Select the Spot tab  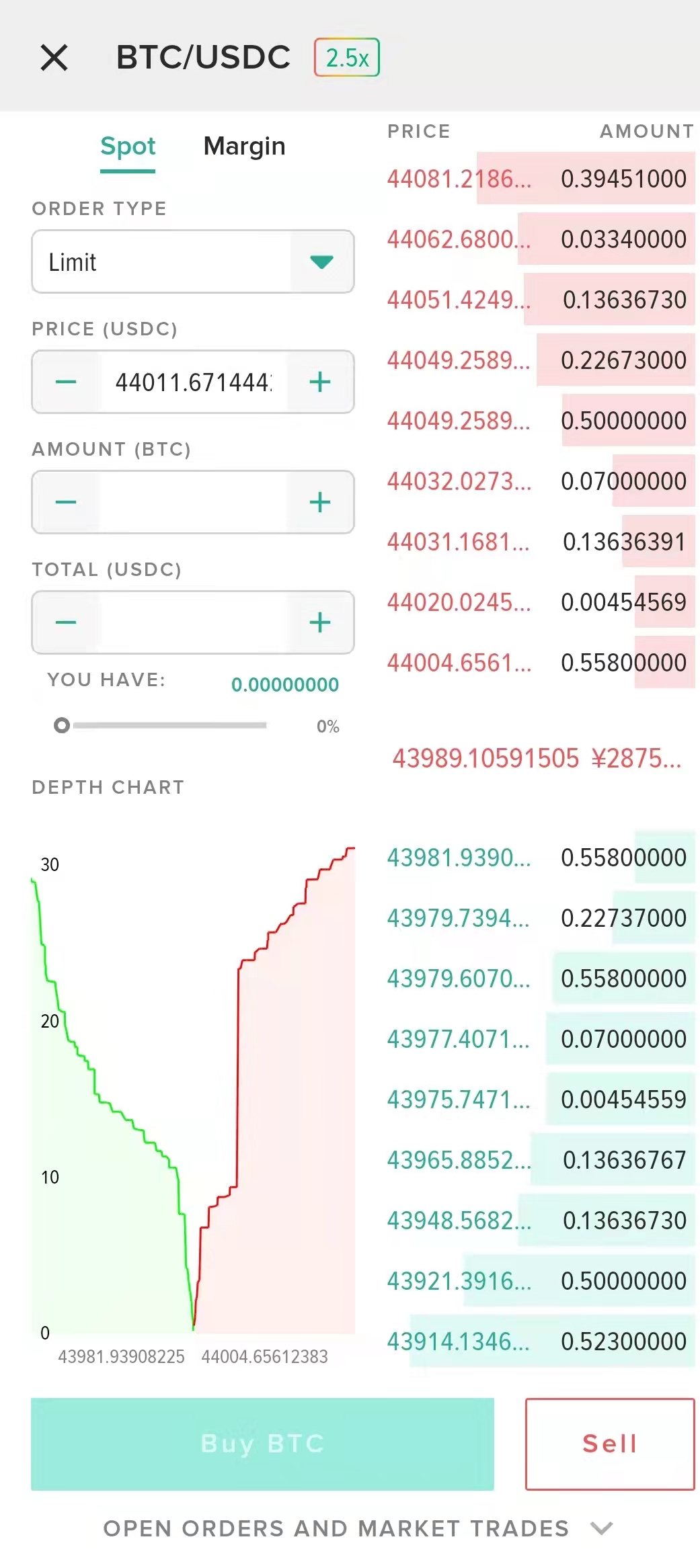pos(128,147)
